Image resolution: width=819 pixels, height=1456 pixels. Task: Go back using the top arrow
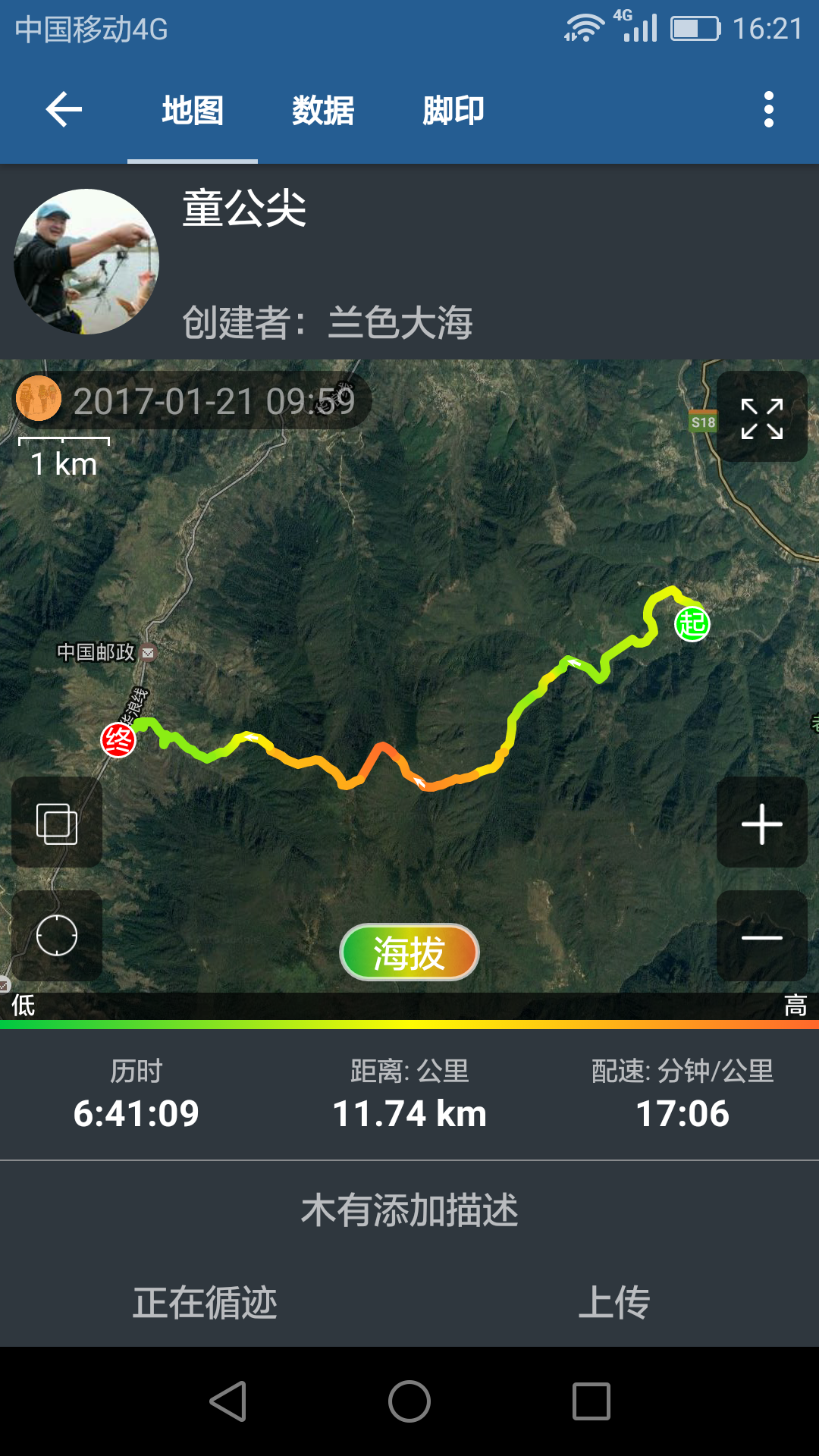64,110
